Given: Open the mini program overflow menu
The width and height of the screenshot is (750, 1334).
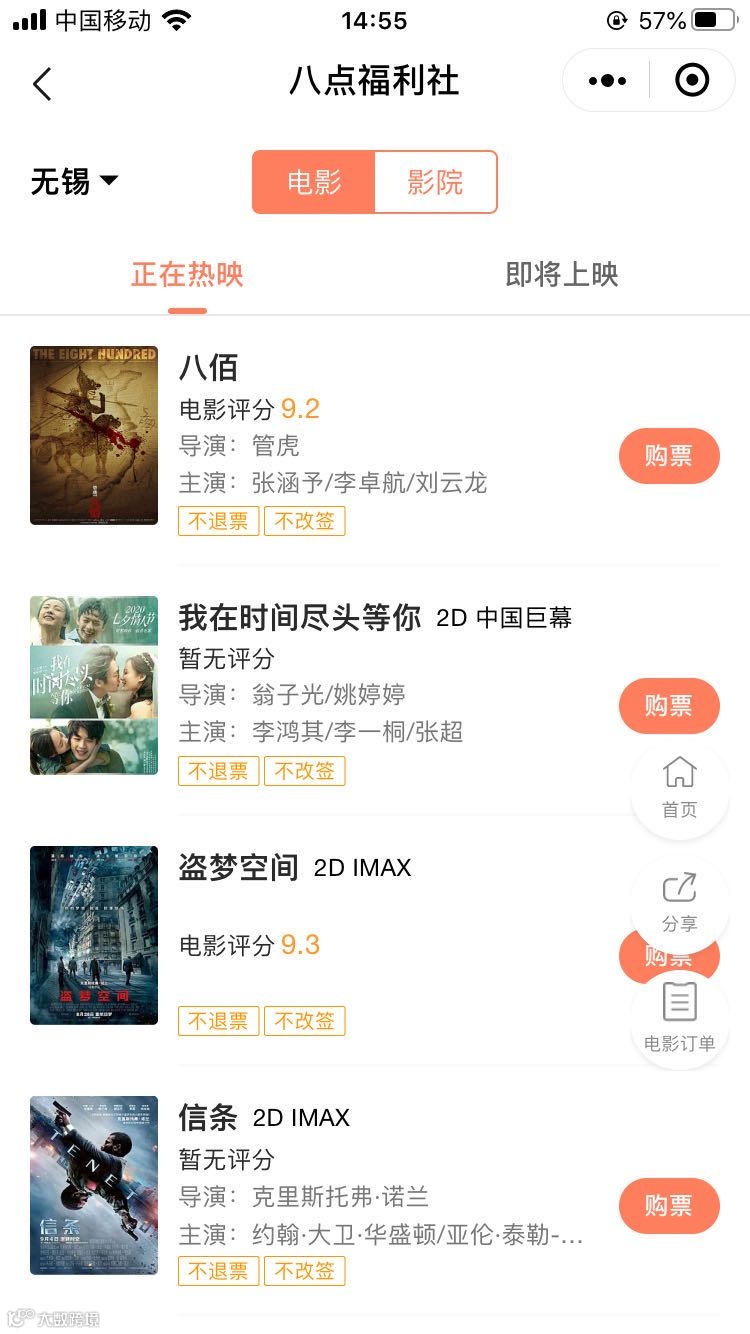Looking at the screenshot, I should click(x=607, y=81).
